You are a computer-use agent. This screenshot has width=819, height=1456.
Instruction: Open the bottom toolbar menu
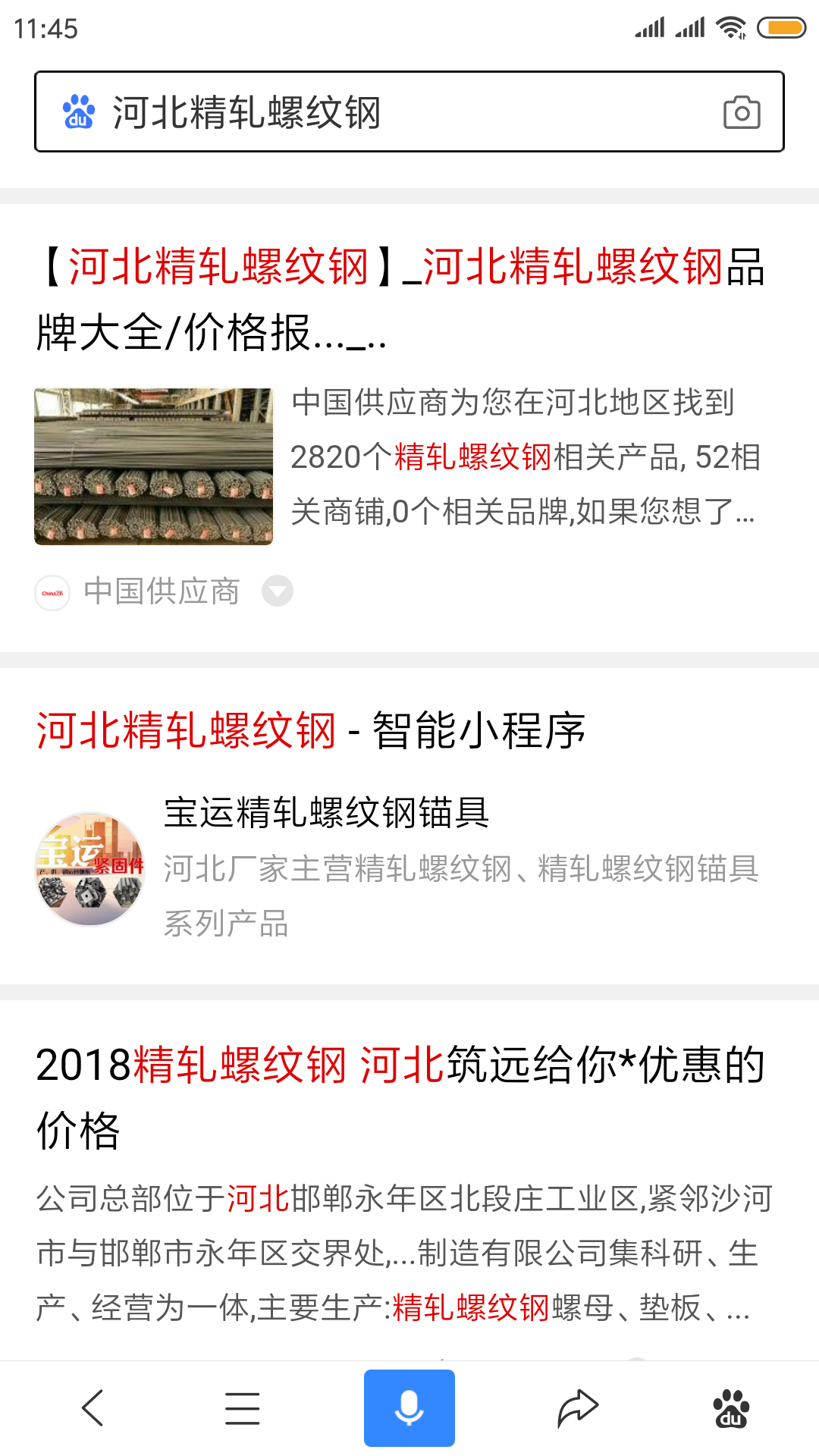point(243,1408)
